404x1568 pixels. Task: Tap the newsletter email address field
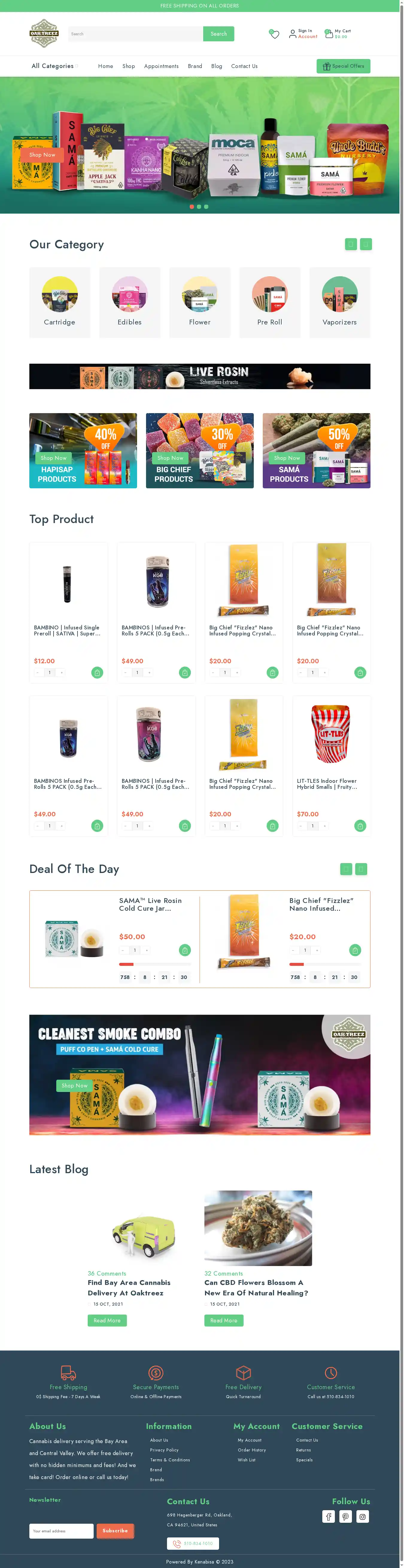tap(61, 1531)
